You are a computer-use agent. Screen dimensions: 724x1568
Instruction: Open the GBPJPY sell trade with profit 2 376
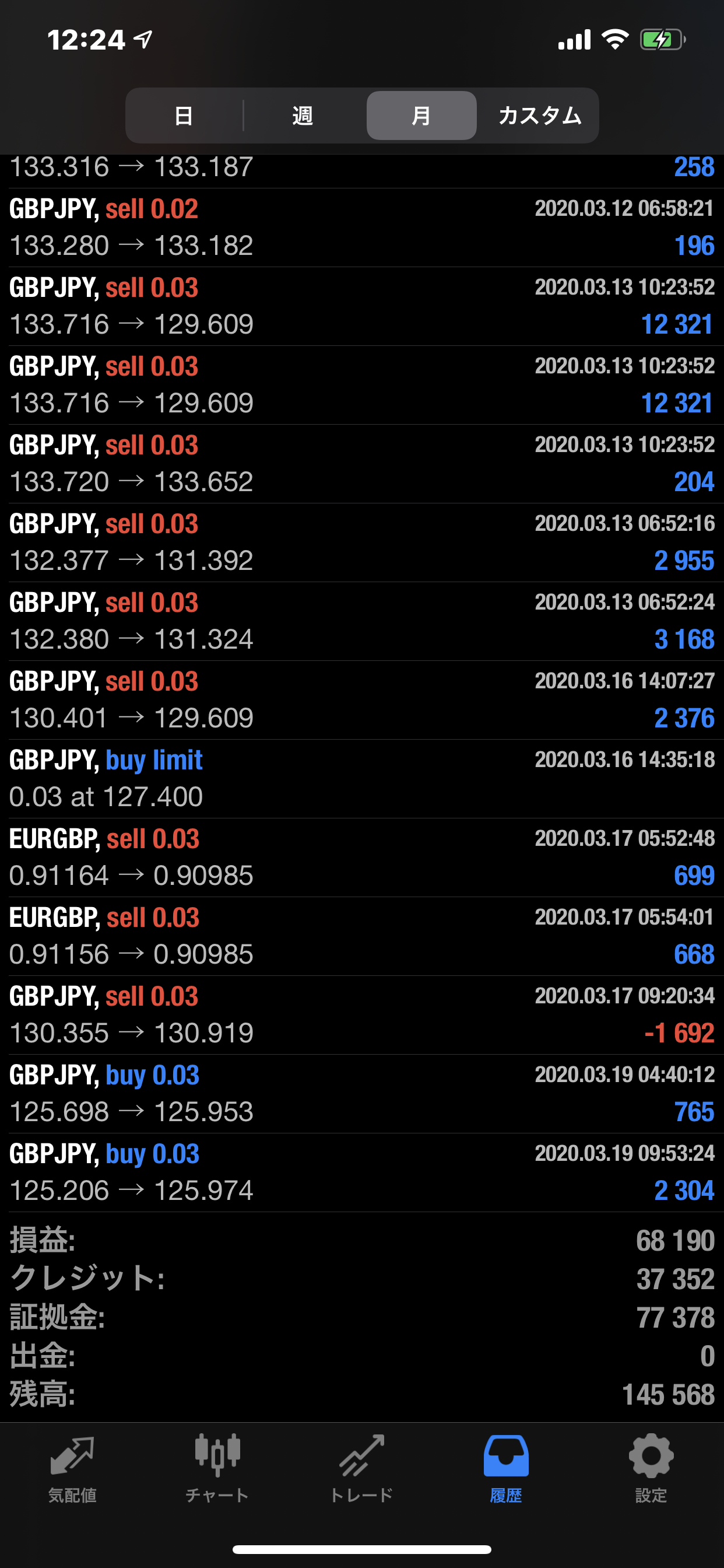pyautogui.click(x=362, y=700)
